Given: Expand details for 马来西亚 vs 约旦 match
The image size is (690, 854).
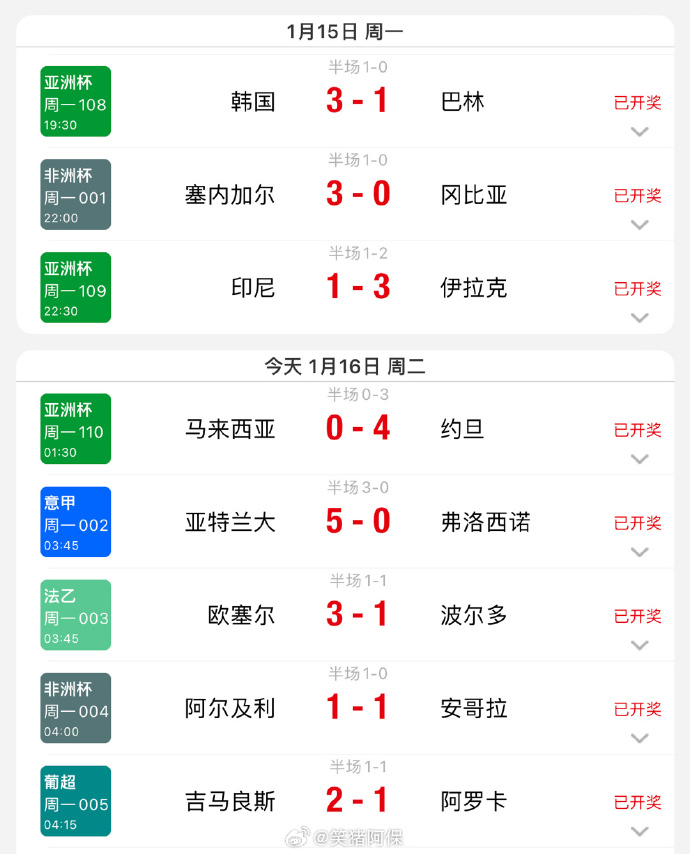Looking at the screenshot, I should pyautogui.click(x=639, y=460).
